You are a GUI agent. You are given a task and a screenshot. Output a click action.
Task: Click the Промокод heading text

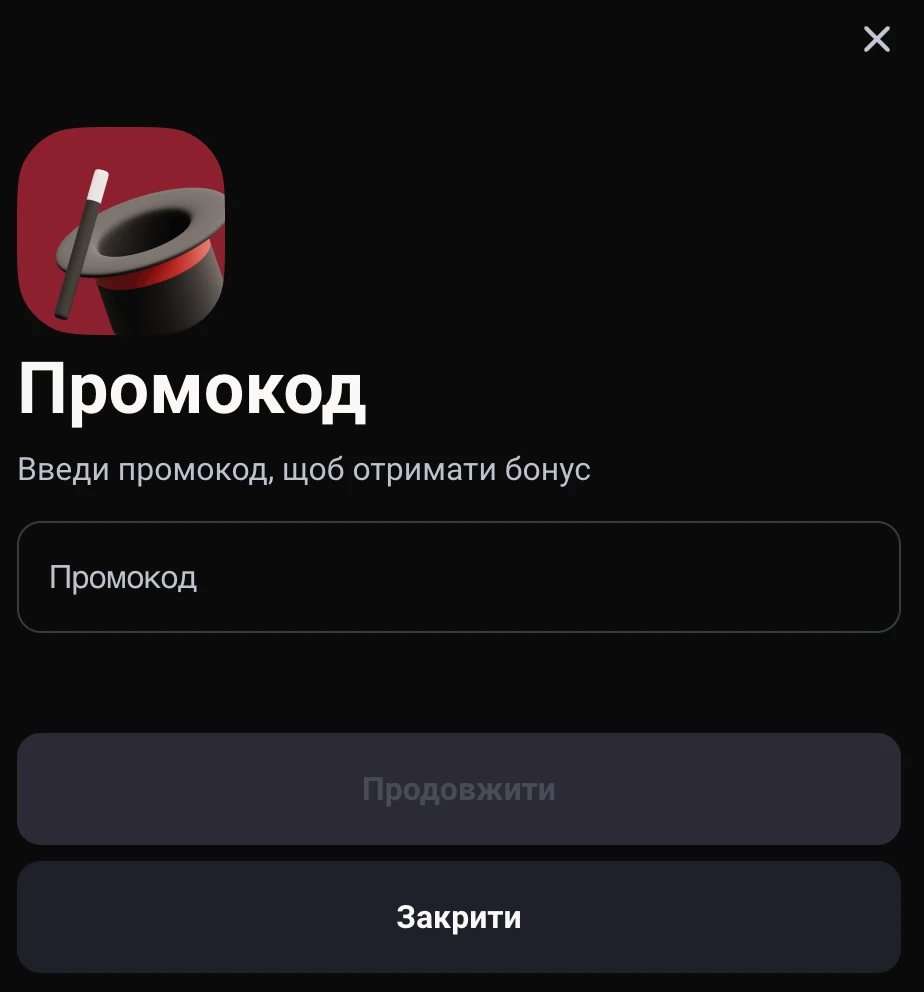click(x=193, y=390)
